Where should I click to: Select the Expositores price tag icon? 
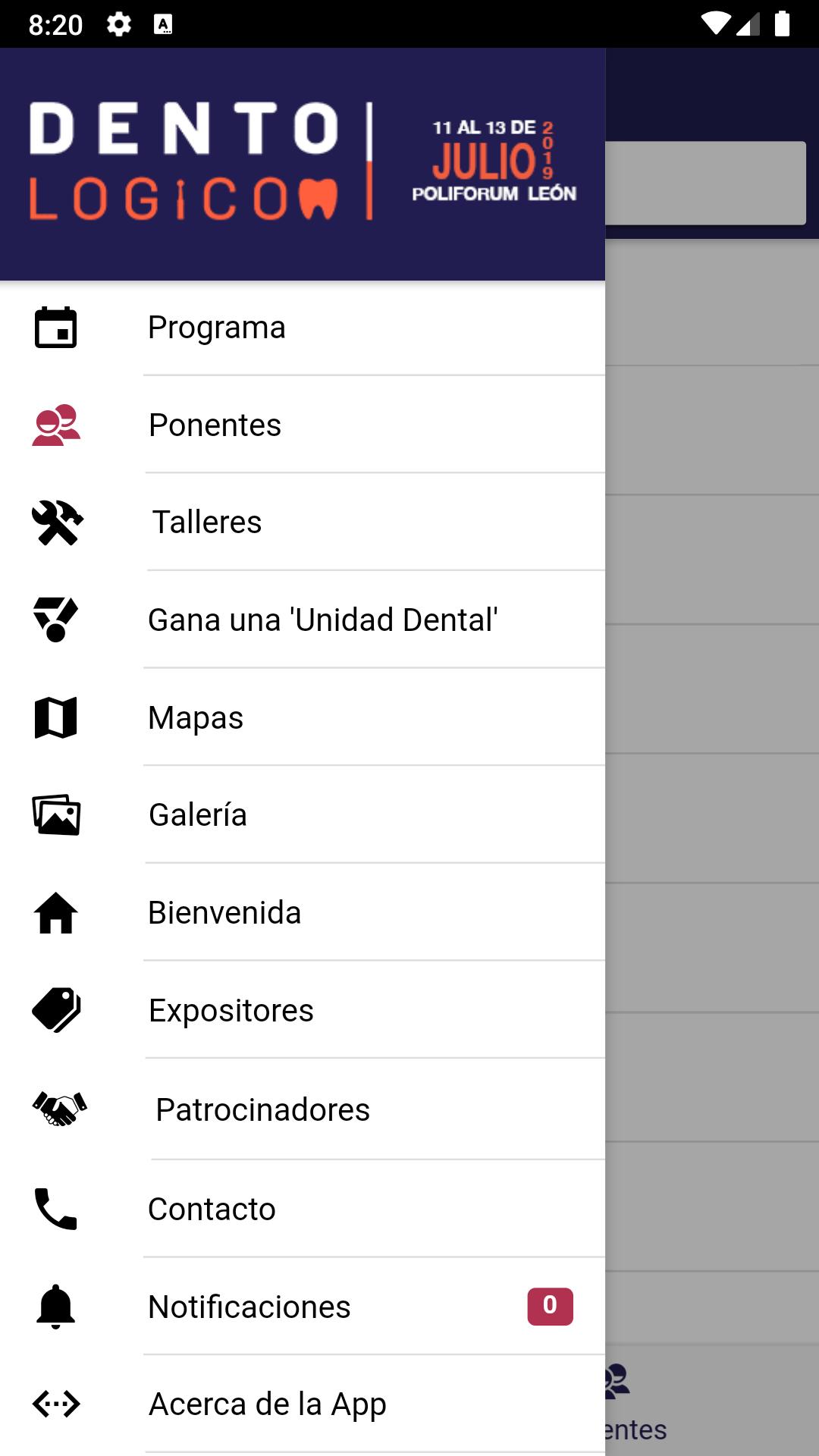click(55, 1009)
